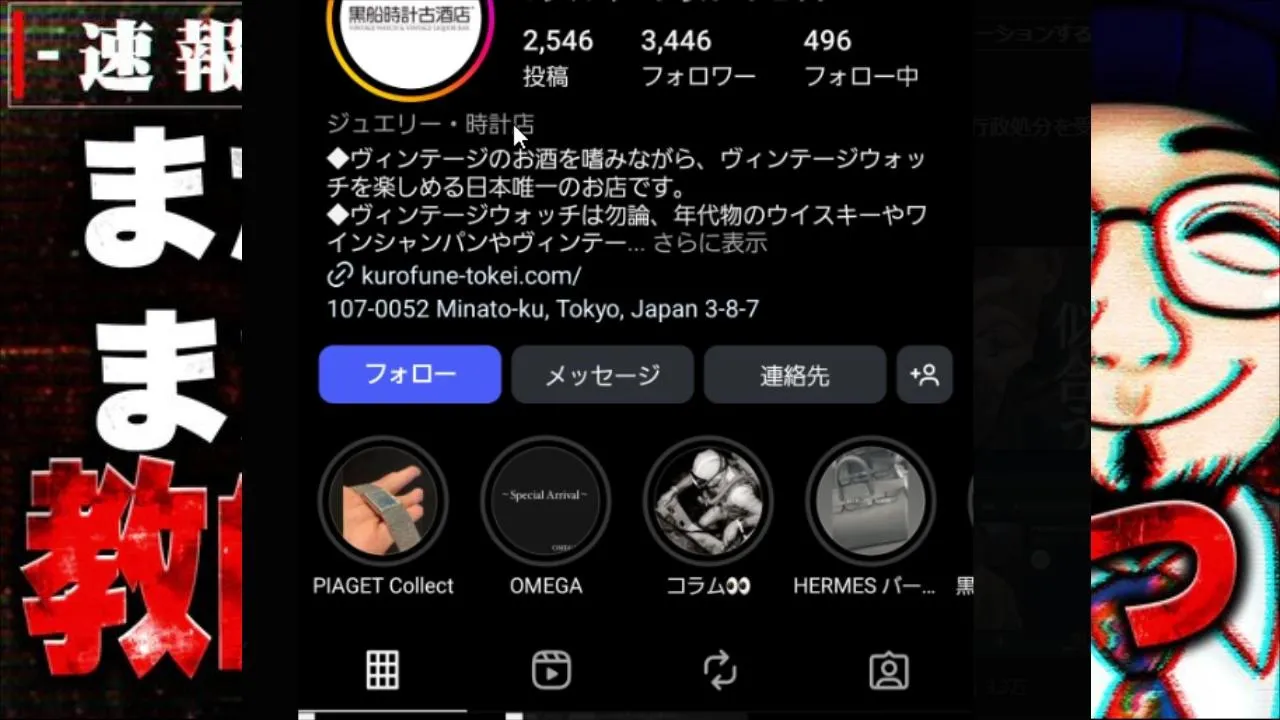Open the HERMES highlight
Image resolution: width=1280 pixels, height=720 pixels.
point(870,500)
